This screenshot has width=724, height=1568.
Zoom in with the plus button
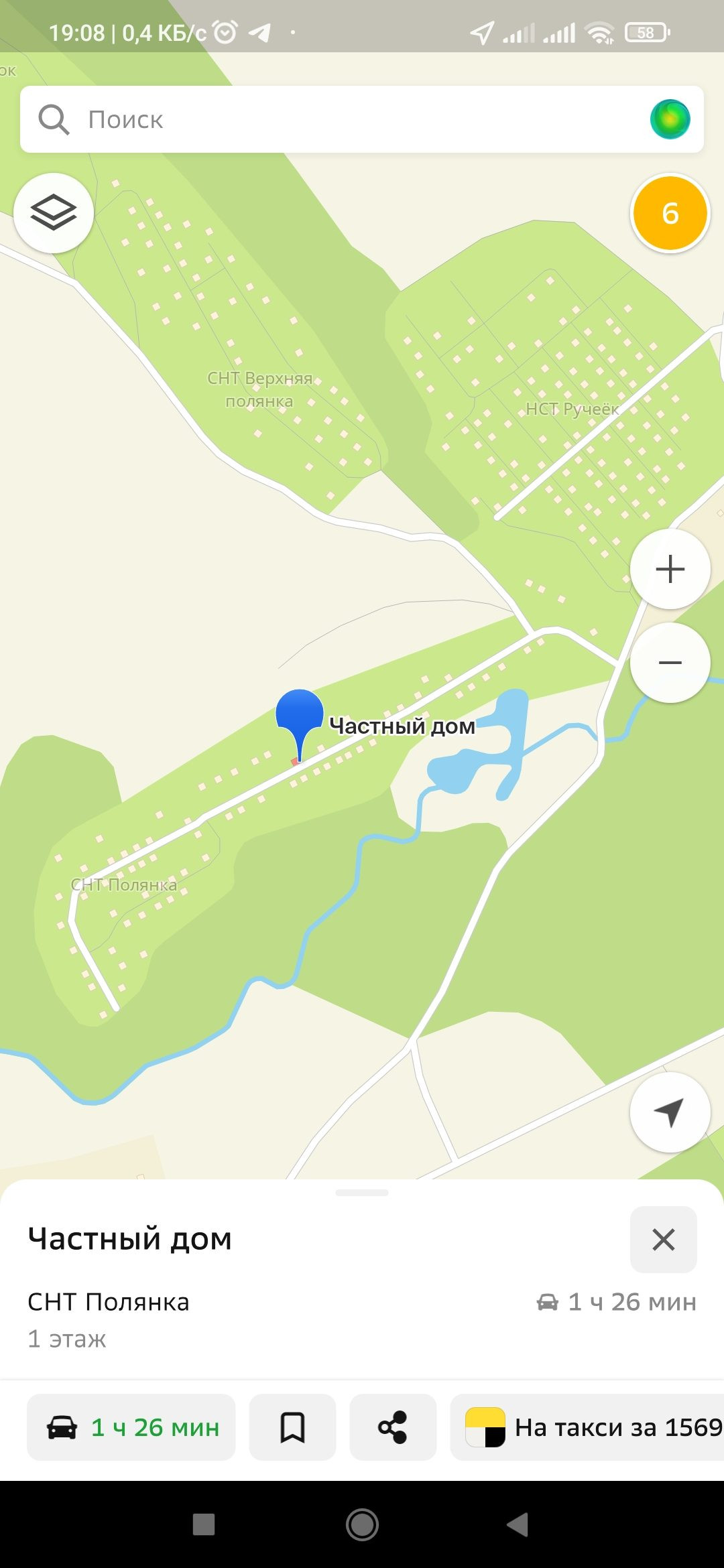pyautogui.click(x=670, y=570)
